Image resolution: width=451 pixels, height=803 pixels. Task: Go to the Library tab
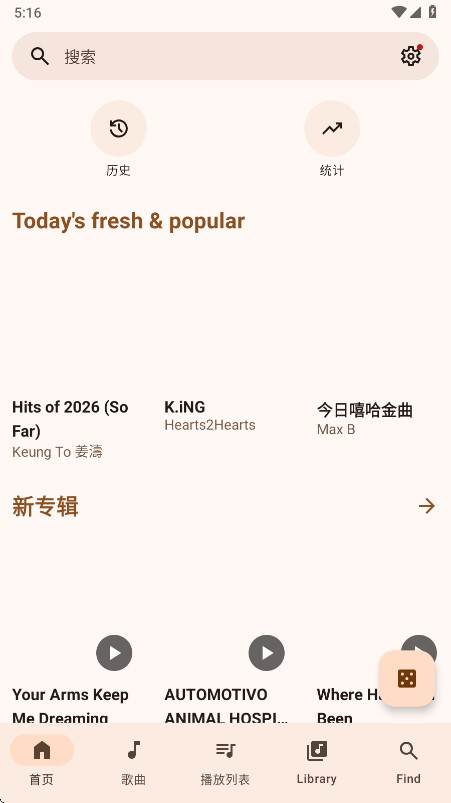(317, 763)
